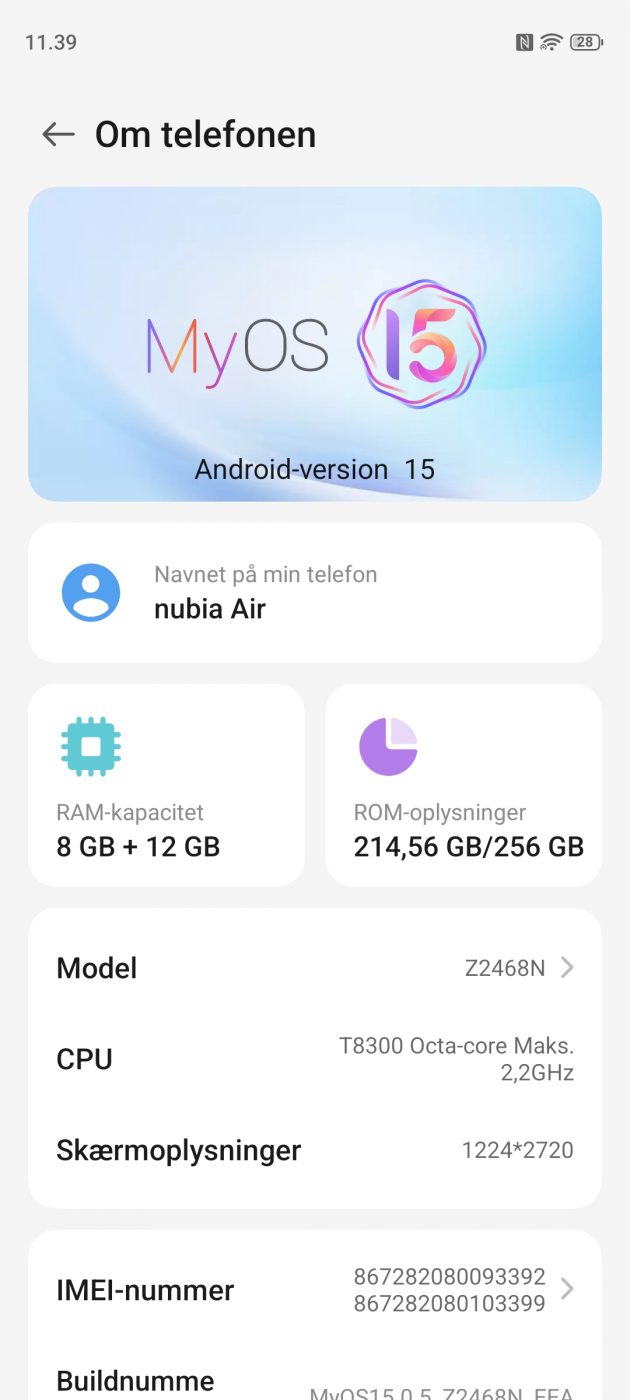Open the Model Z2468N row

(315, 968)
